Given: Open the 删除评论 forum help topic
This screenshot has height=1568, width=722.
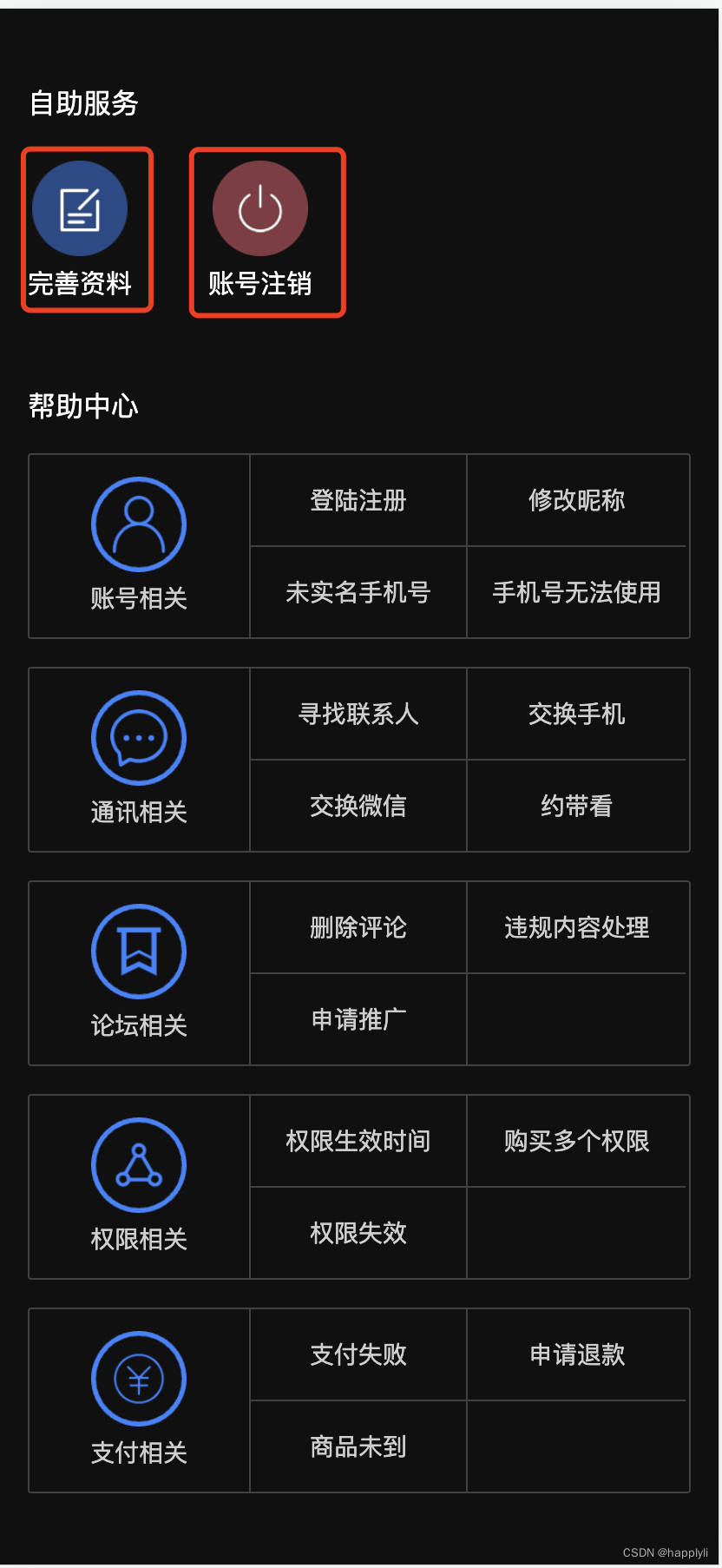Looking at the screenshot, I should [358, 927].
